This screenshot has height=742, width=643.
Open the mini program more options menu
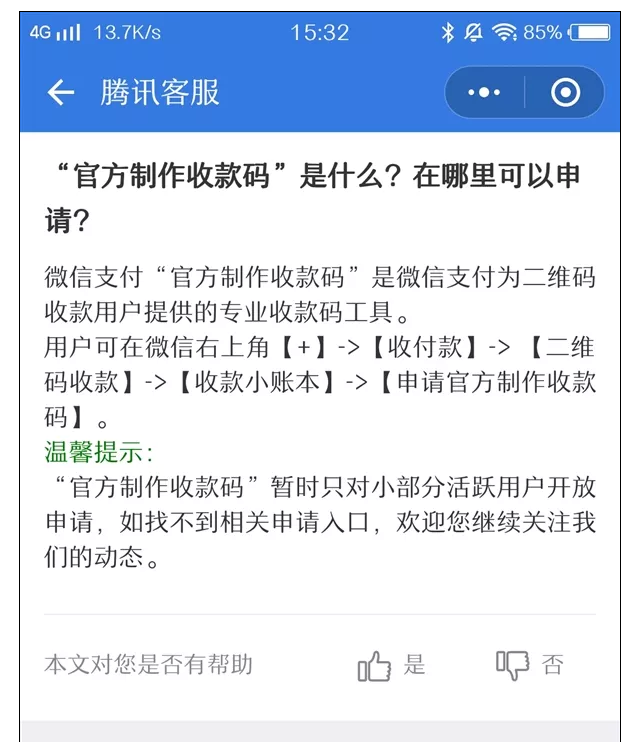point(485,93)
